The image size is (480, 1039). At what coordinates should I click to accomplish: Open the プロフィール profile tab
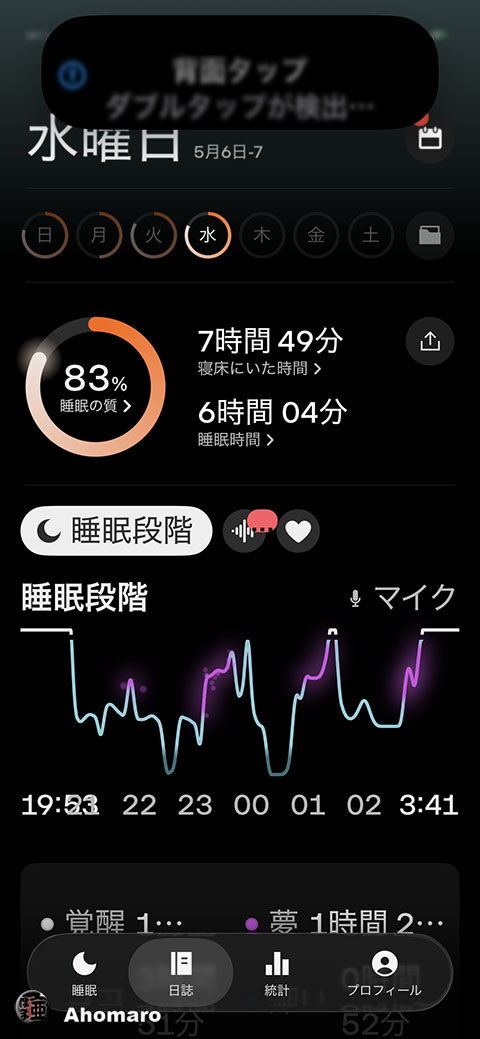[x=385, y=973]
